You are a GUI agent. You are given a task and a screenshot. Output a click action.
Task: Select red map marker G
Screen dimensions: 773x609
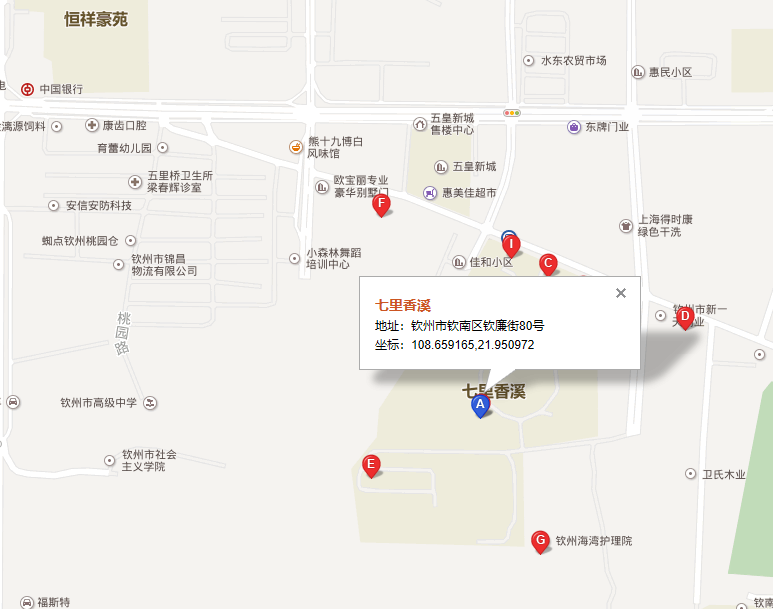click(540, 541)
